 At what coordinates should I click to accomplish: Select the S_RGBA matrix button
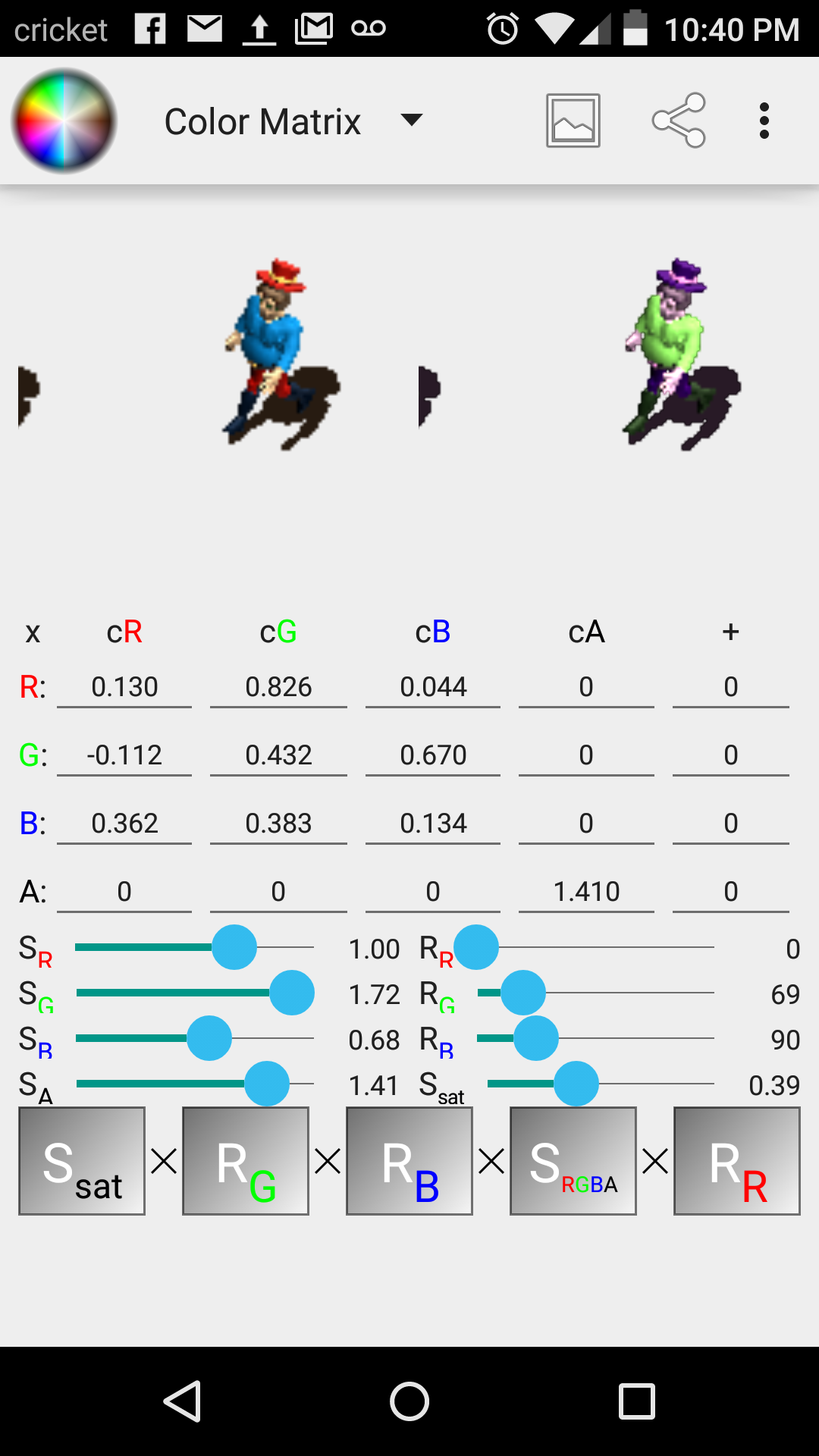click(x=573, y=1161)
